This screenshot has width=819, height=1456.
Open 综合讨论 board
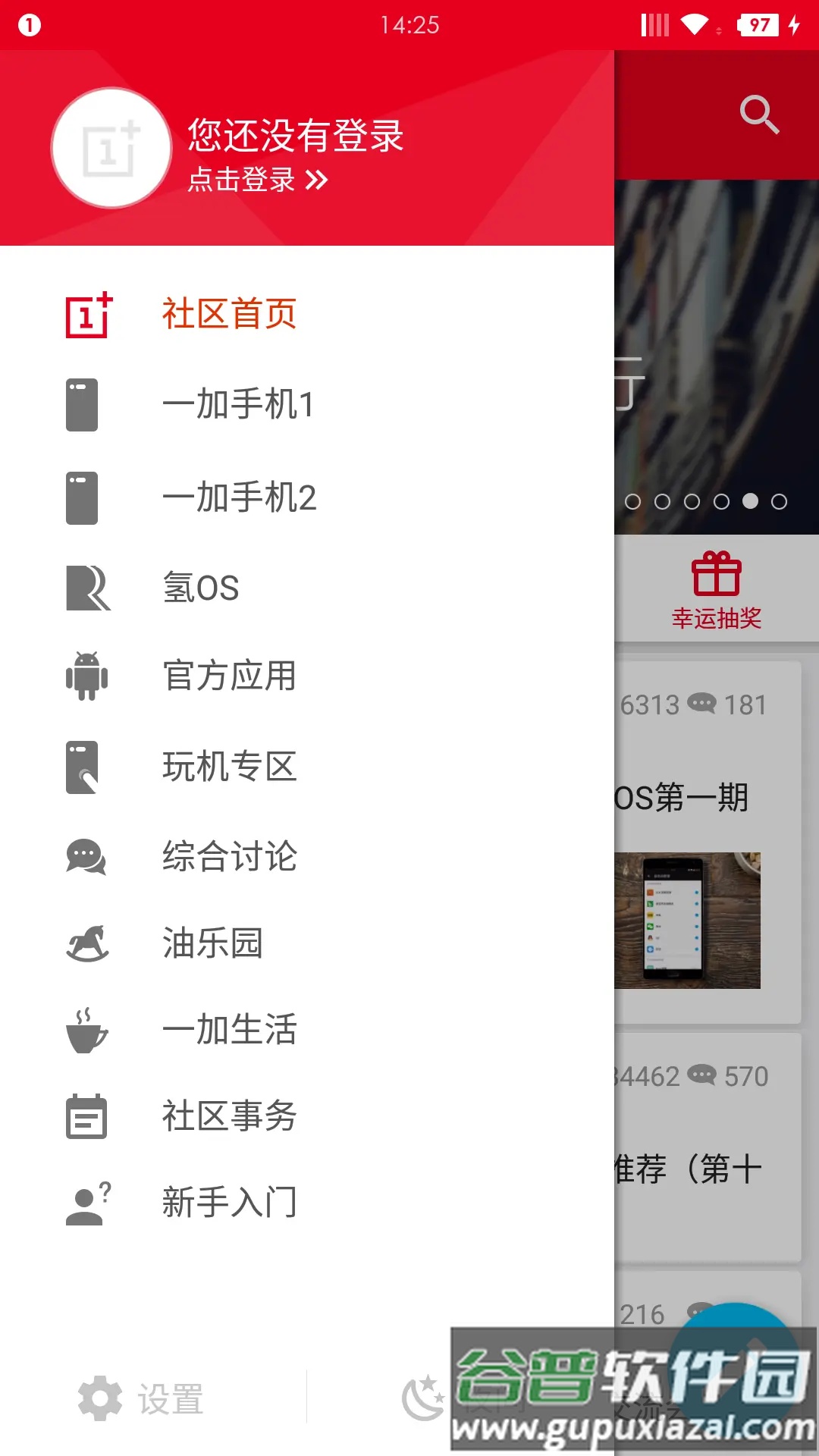229,857
